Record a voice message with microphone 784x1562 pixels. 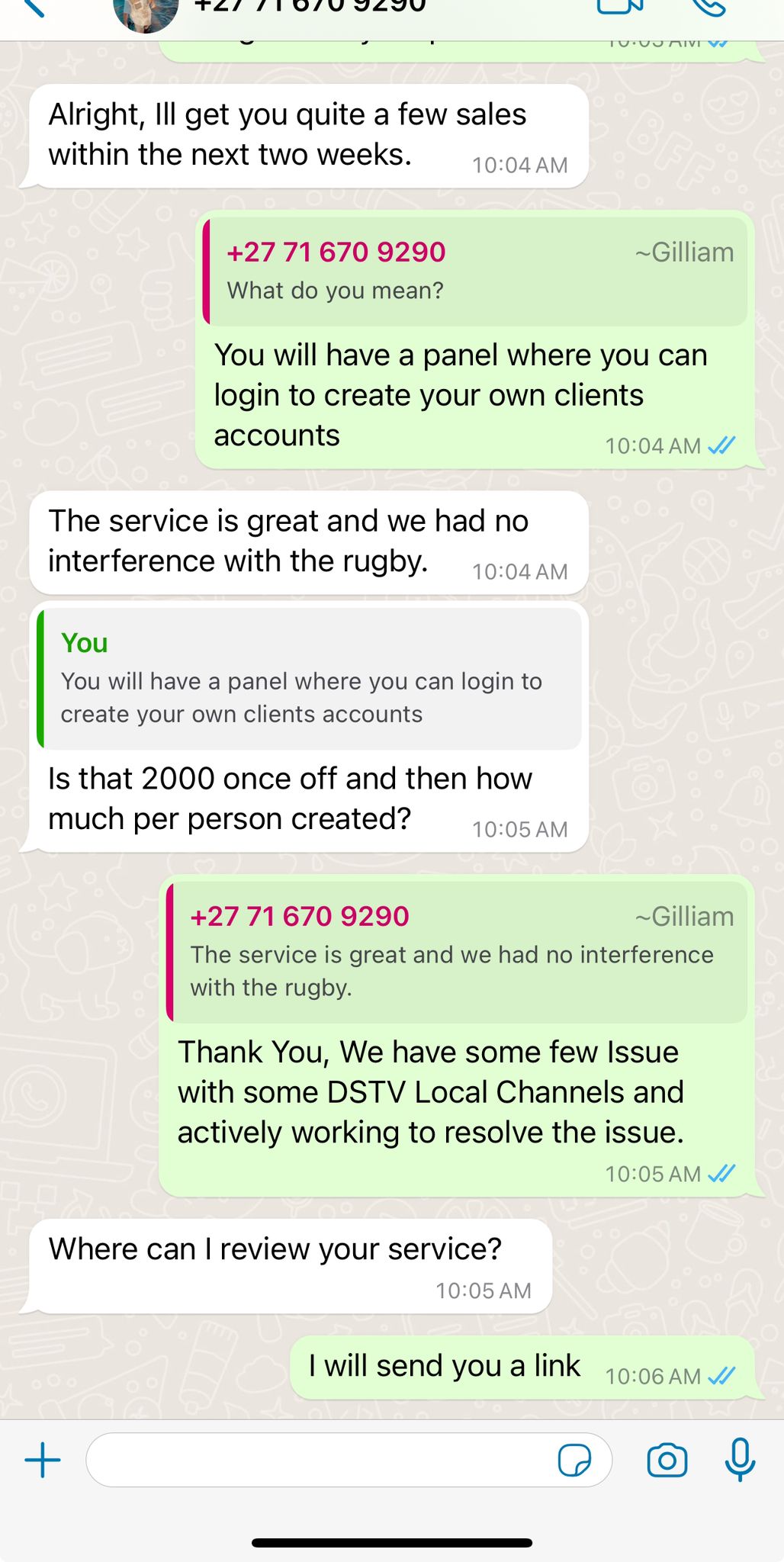(x=740, y=1461)
